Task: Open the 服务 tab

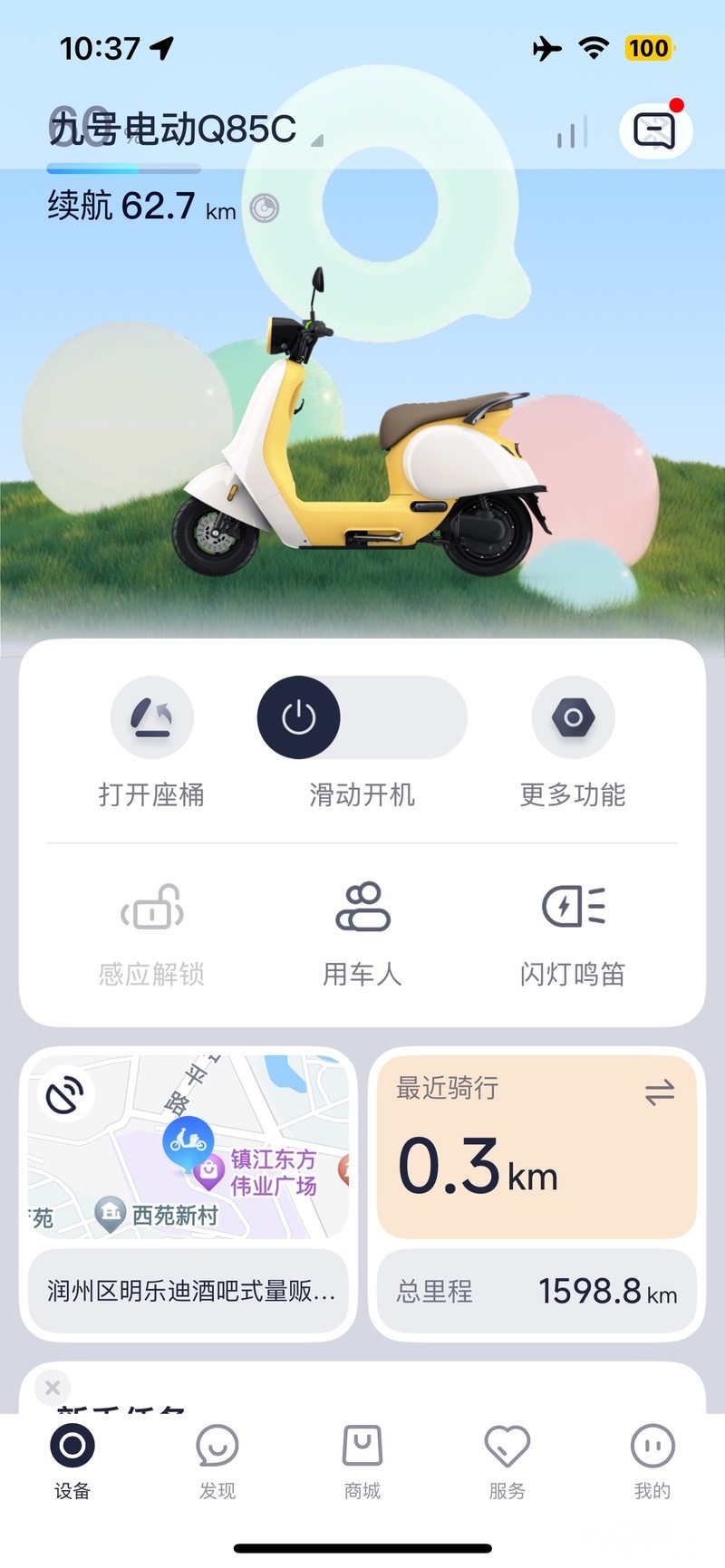Action: tap(507, 1457)
